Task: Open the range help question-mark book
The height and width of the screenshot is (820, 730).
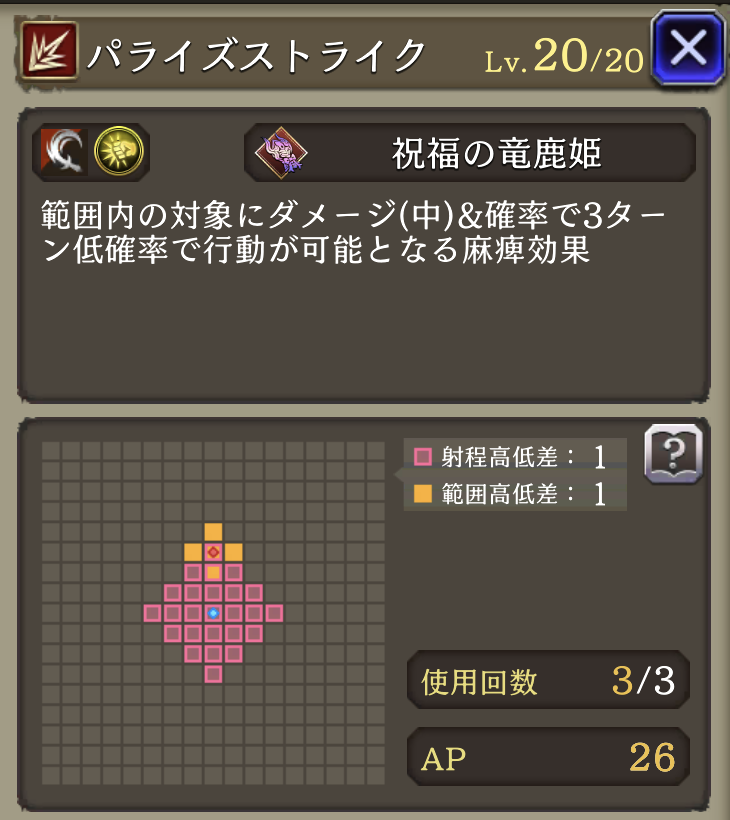Action: point(674,455)
